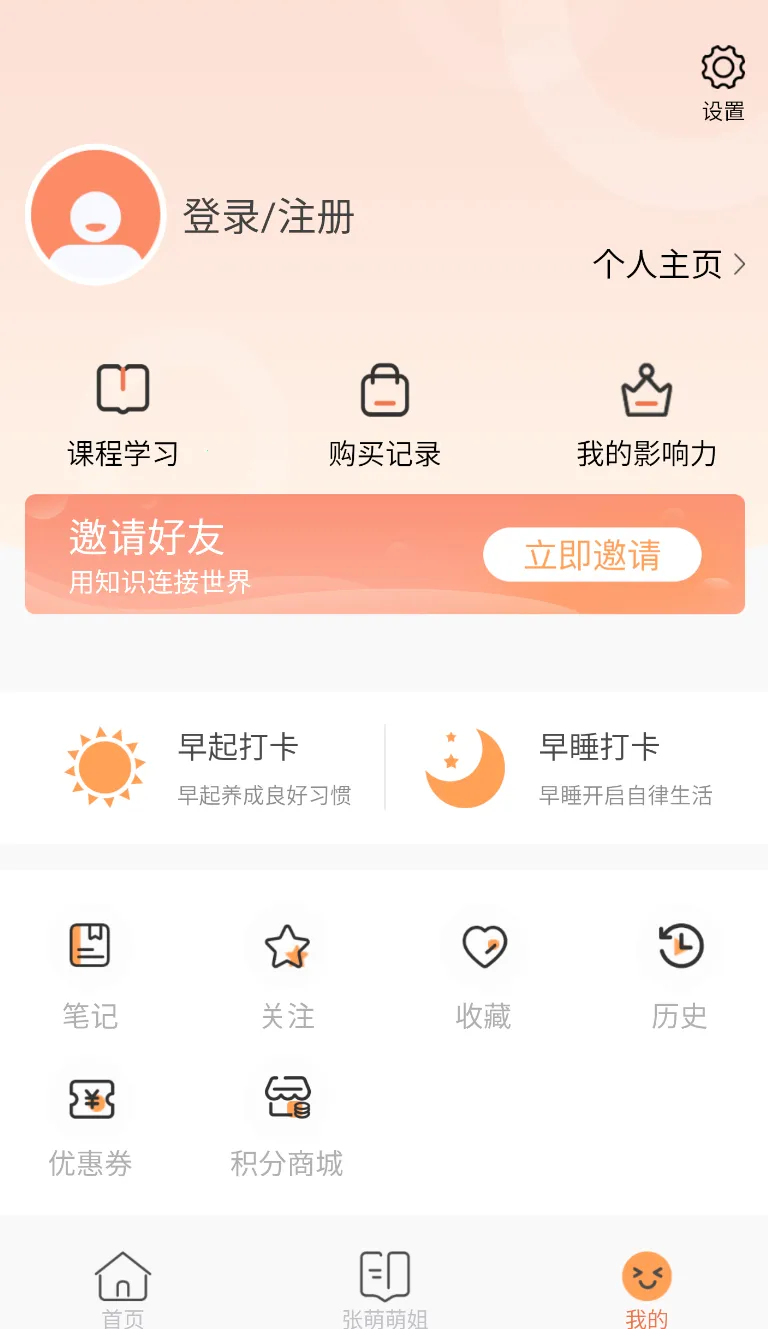Open 收藏 heart icon

pyautogui.click(x=482, y=945)
